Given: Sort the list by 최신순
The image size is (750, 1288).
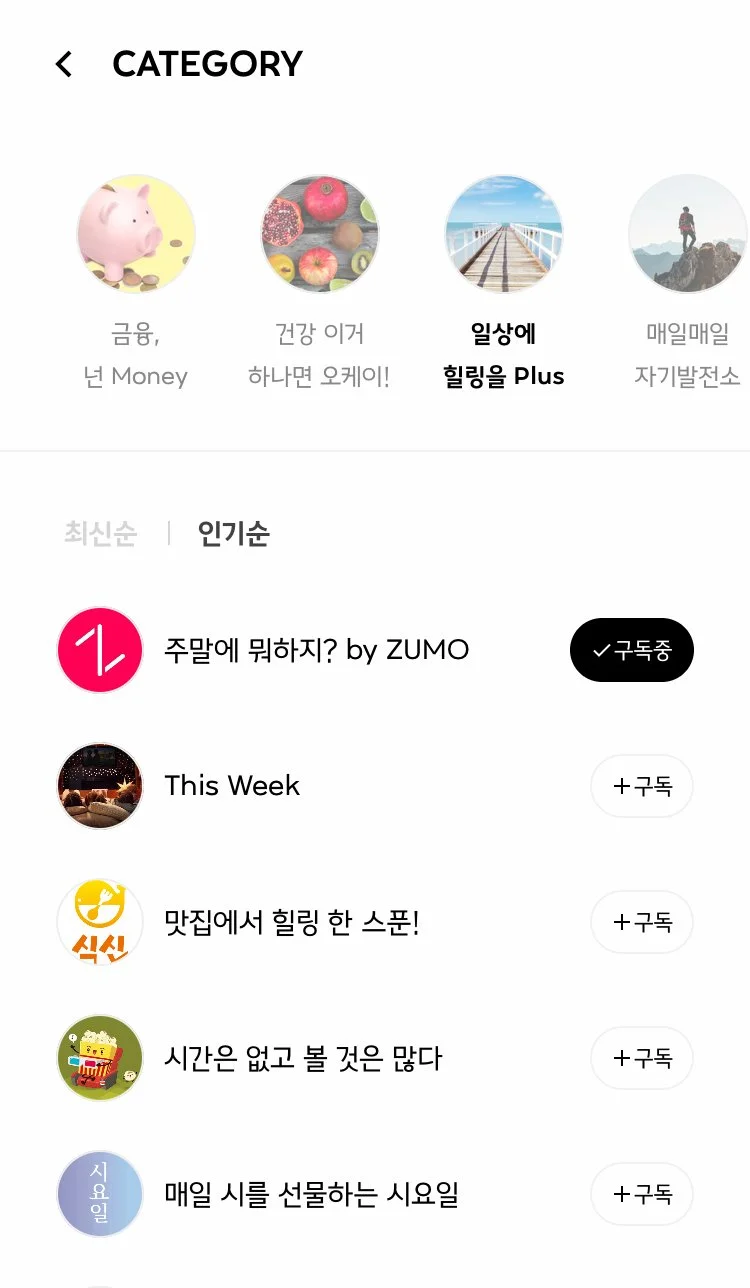Looking at the screenshot, I should 100,534.
